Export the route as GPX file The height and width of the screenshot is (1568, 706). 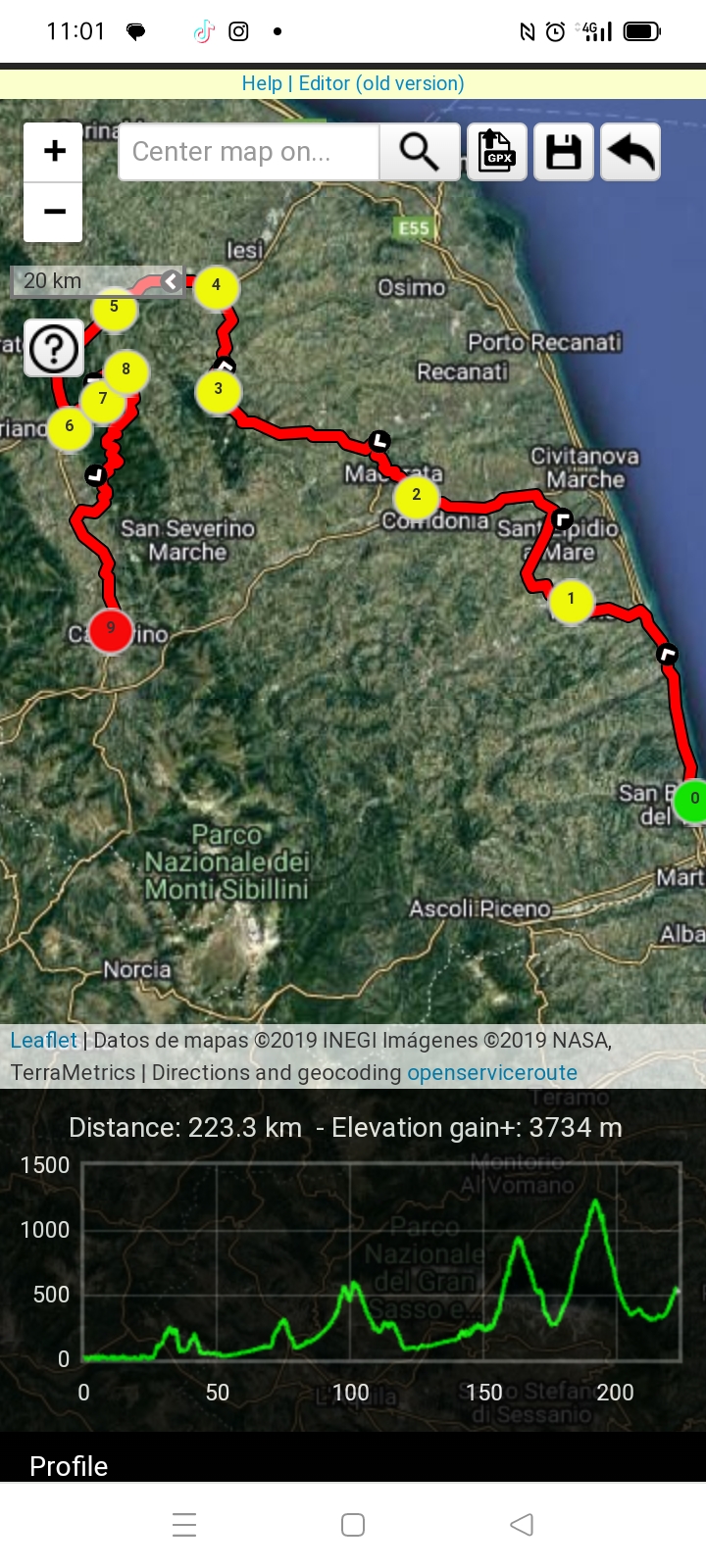497,152
